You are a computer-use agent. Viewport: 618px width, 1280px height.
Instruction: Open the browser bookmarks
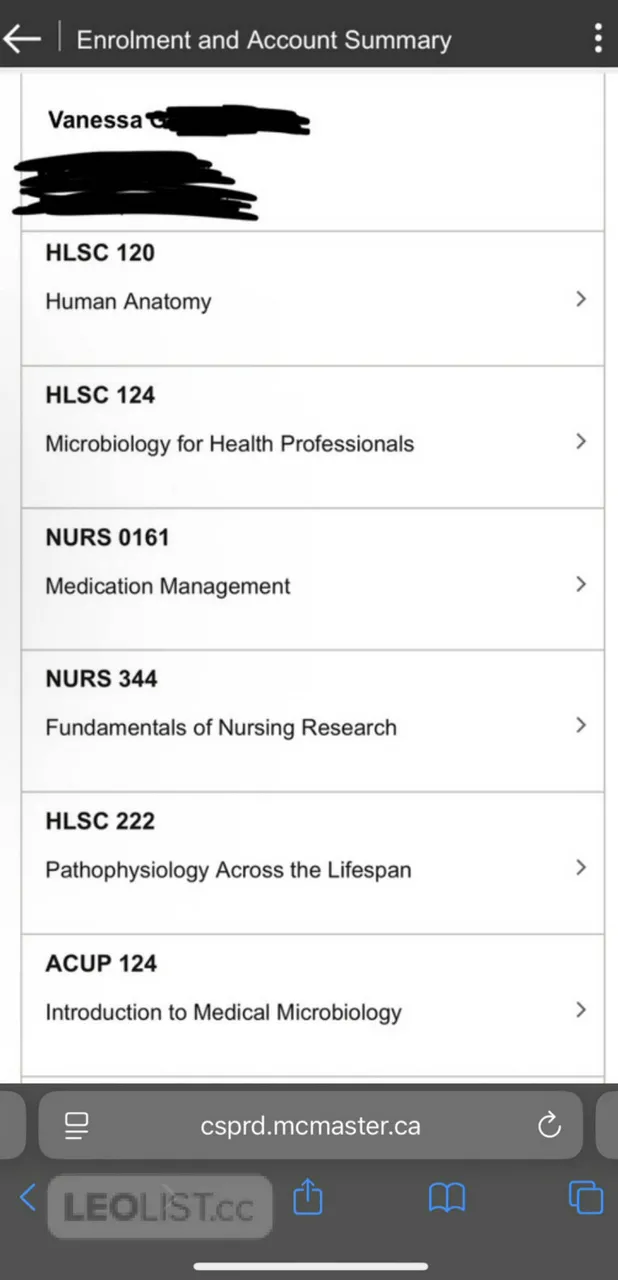point(446,1197)
